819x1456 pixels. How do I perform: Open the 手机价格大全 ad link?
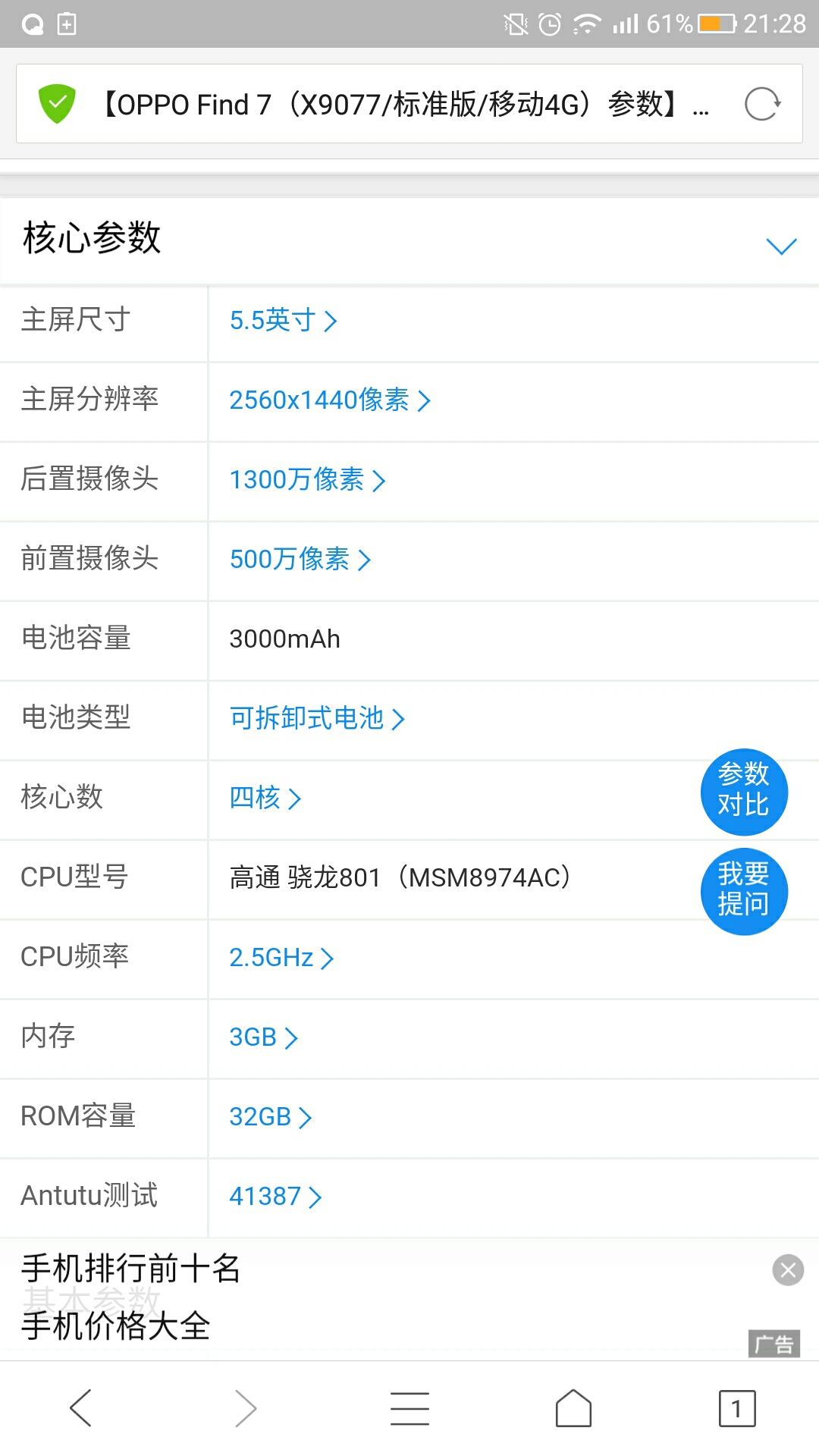point(115,1326)
